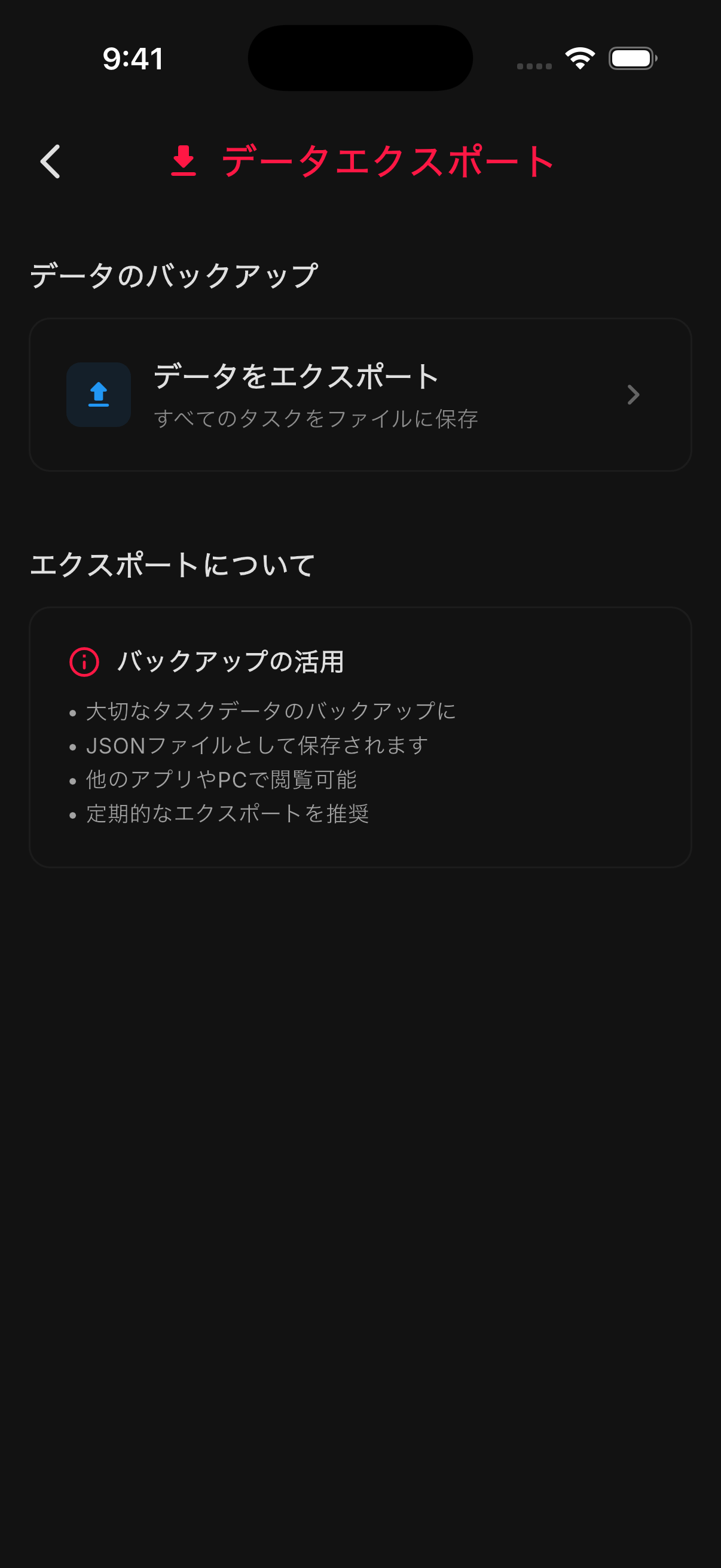Tap the Wi-Fi icon in the status bar
Screen dimensions: 721x1568
tap(579, 58)
